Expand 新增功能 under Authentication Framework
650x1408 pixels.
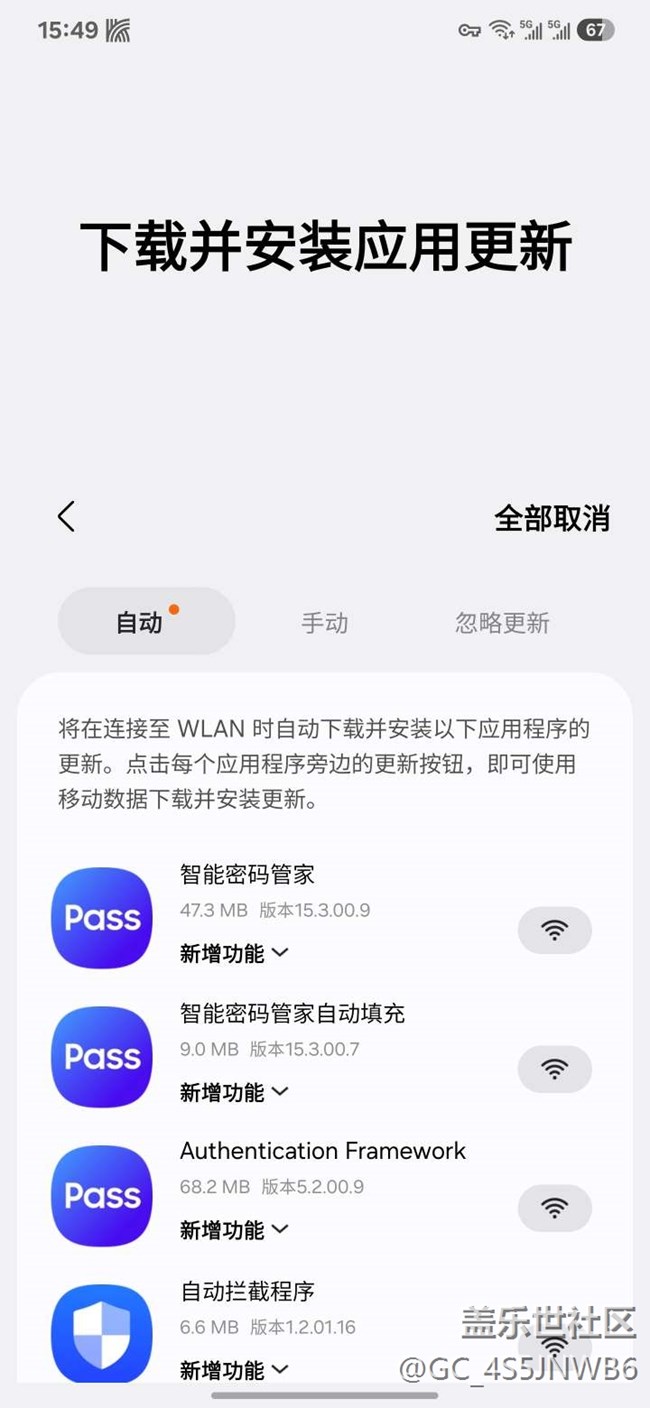[234, 1229]
